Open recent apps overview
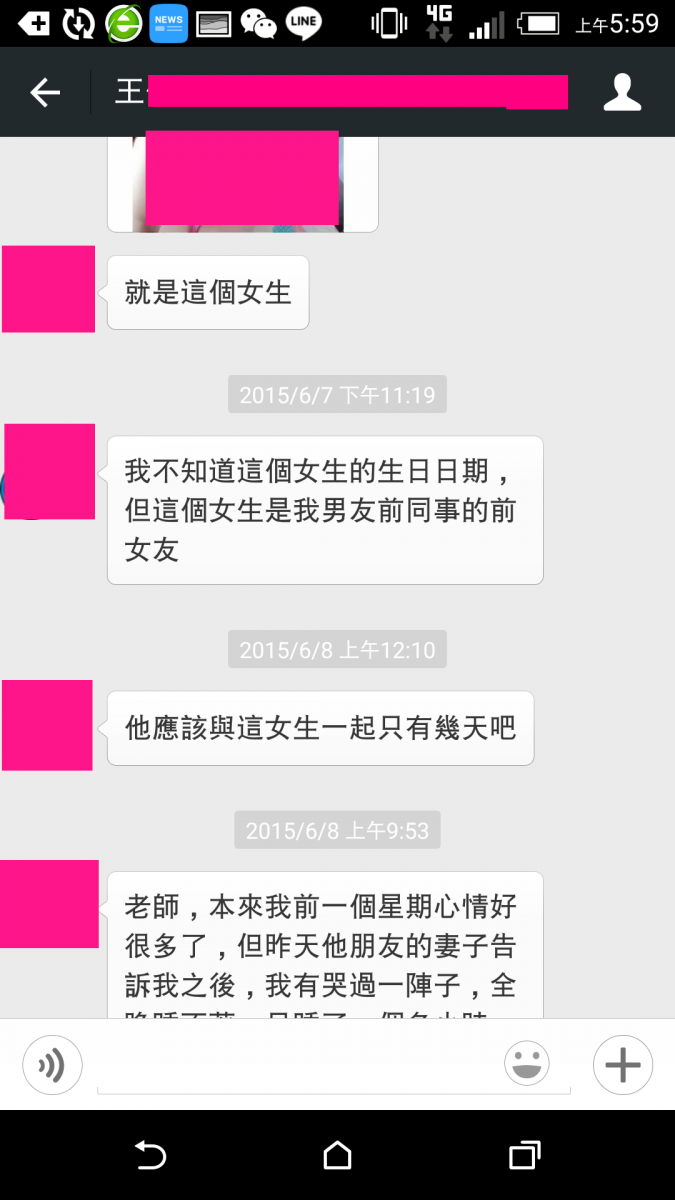The width and height of the screenshot is (675, 1200). 524,1156
